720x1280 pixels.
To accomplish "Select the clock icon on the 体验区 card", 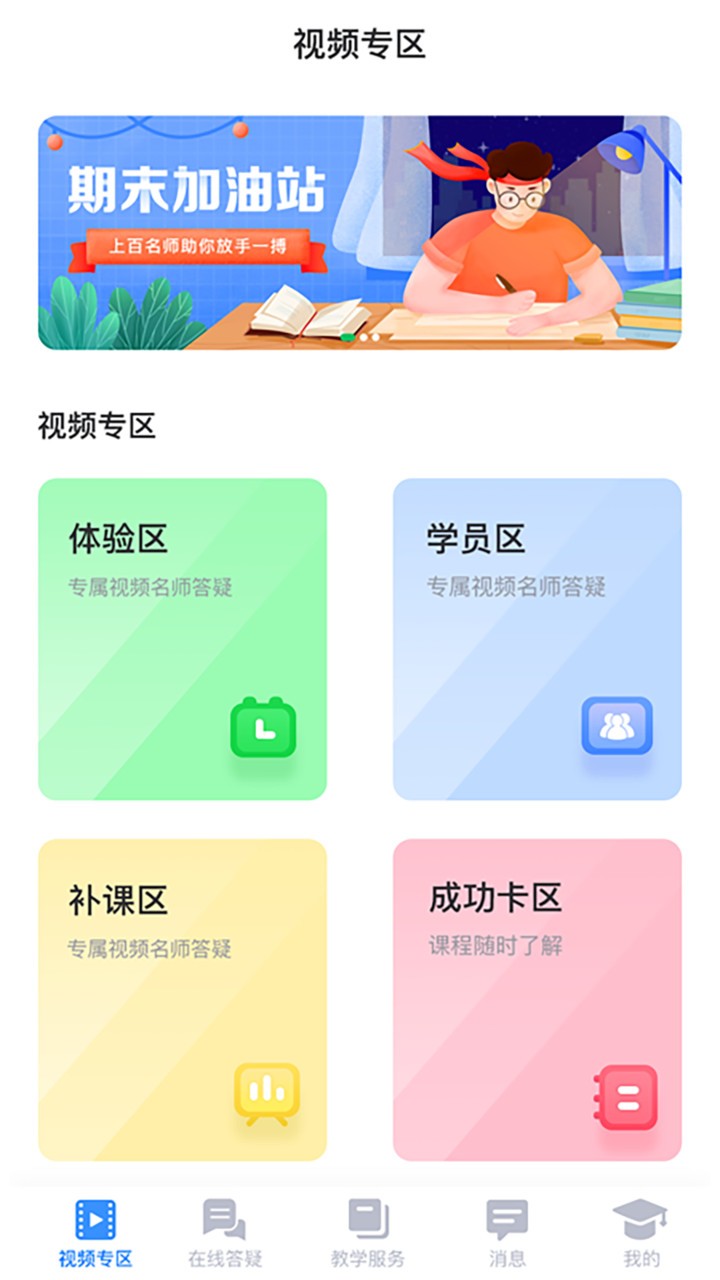I will (261, 728).
